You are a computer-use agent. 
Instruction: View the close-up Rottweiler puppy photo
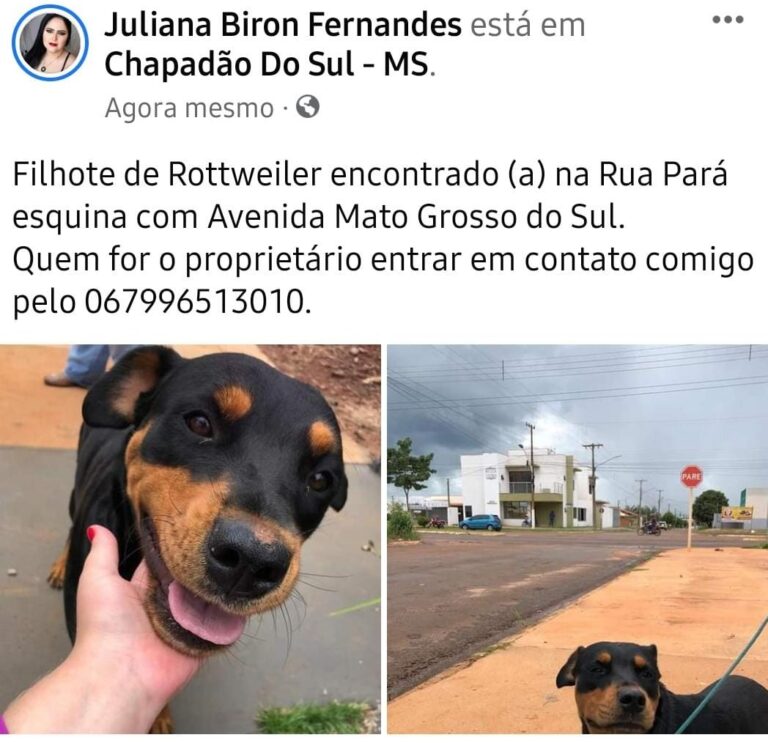190,540
